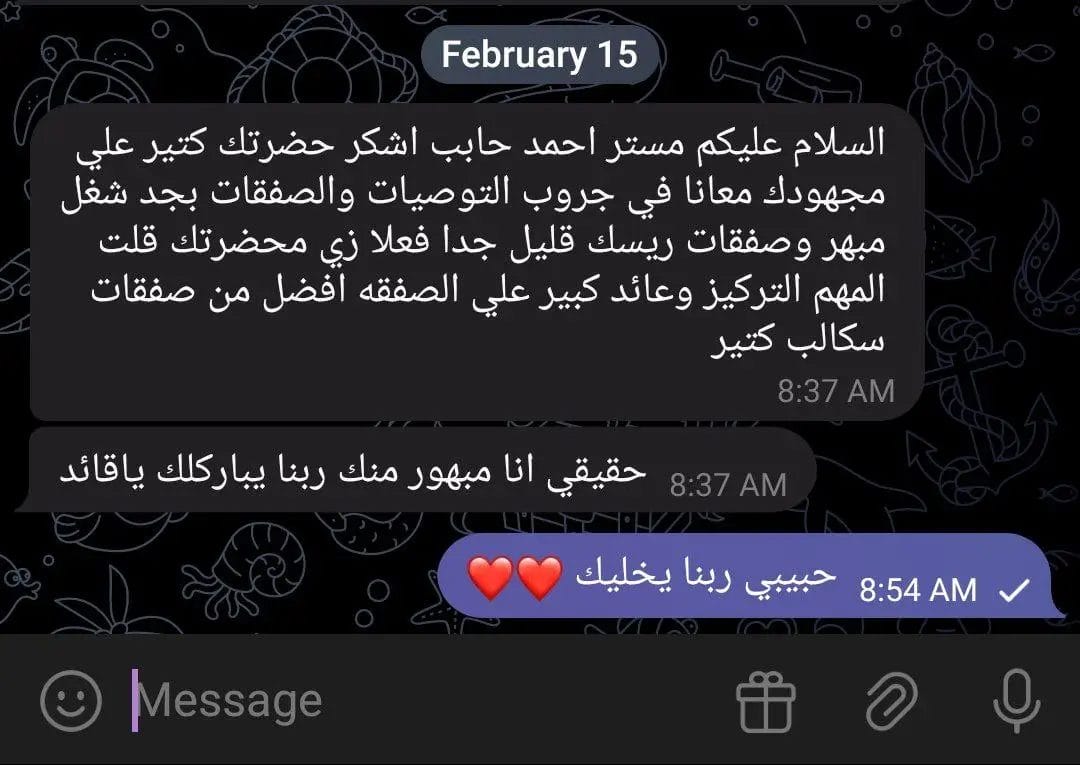Tap the Message input field

pos(400,700)
